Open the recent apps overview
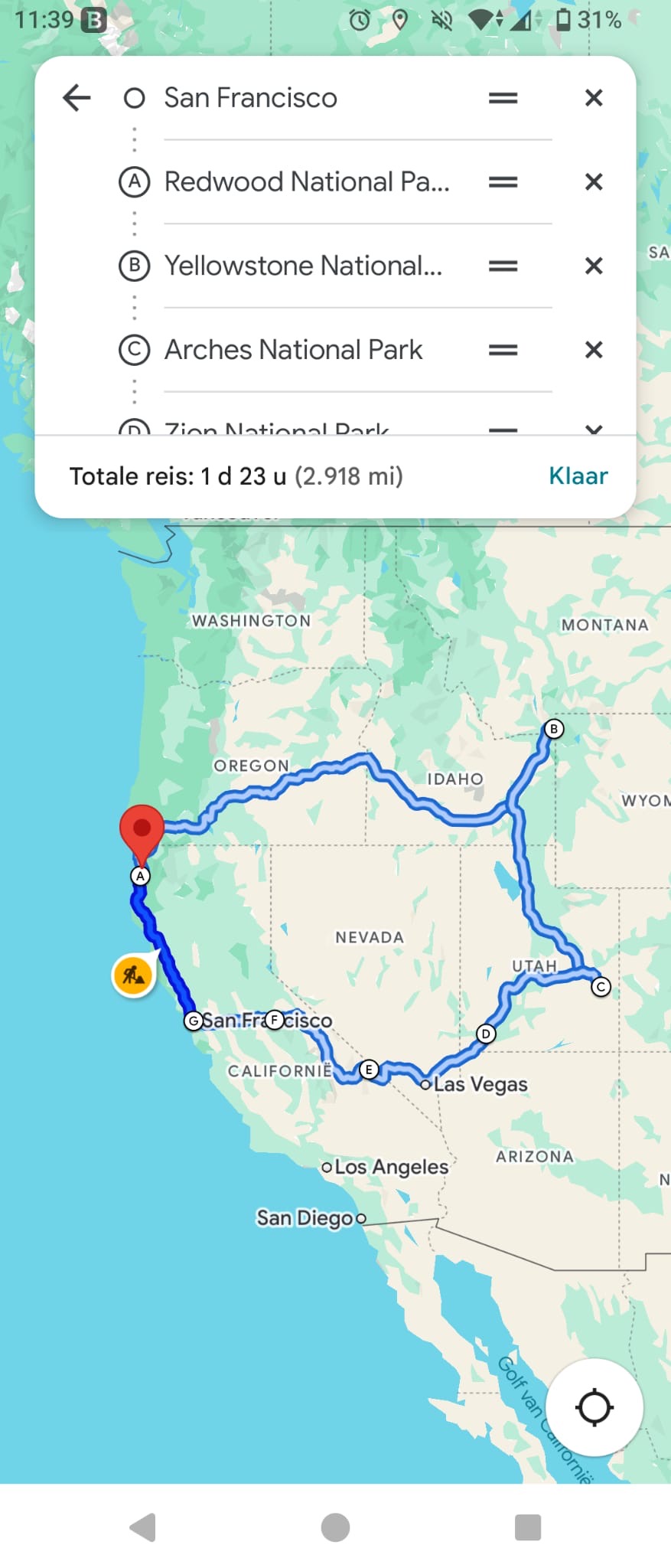The height and width of the screenshot is (1568, 671). [x=528, y=1527]
